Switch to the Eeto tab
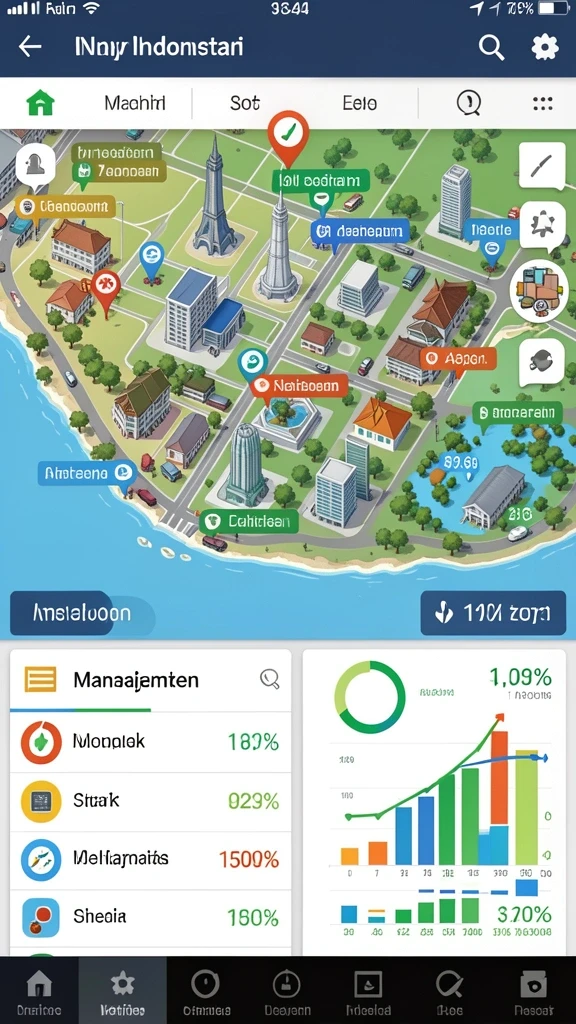576x1024 pixels. 360,103
